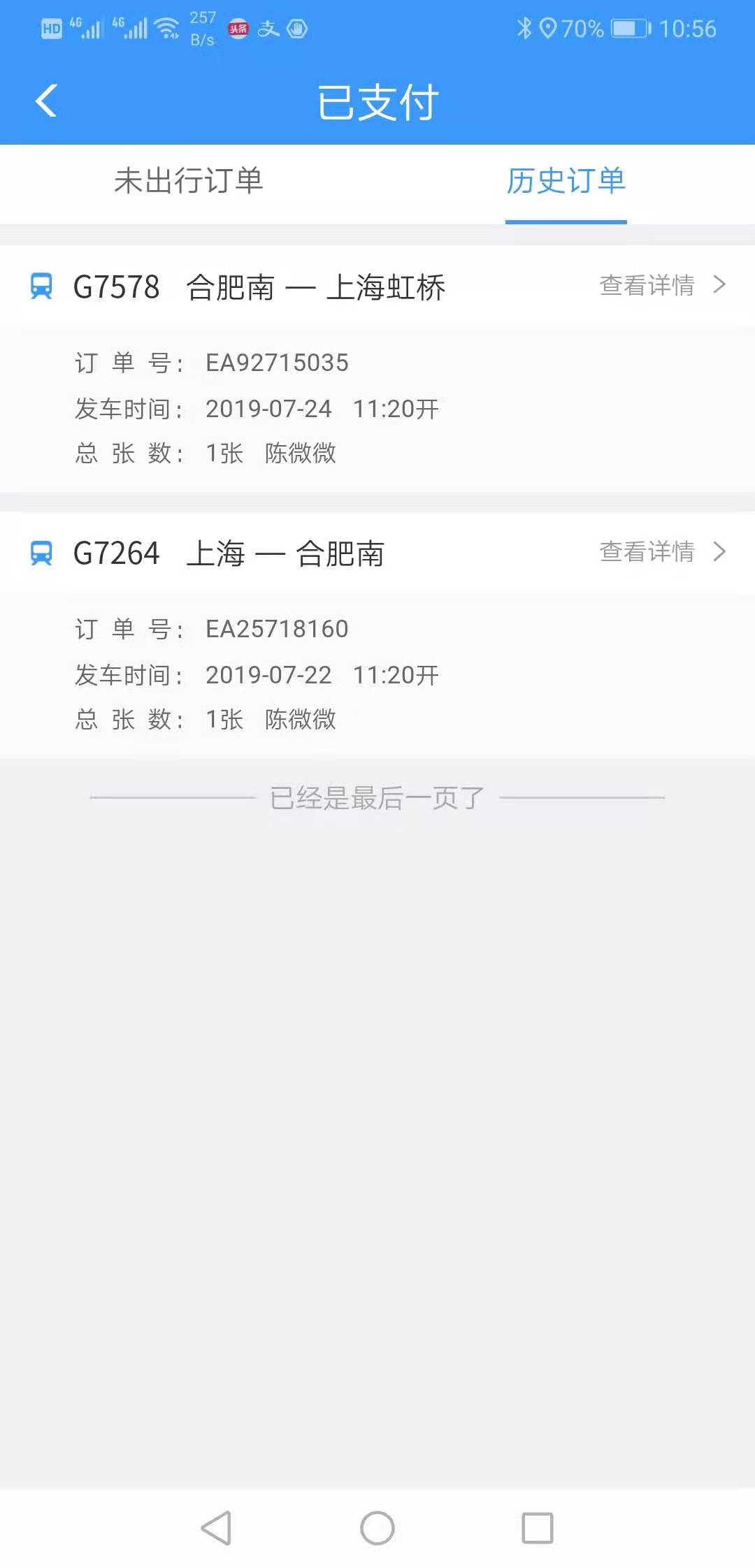Screen dimensions: 755x1568
Task: Select the 历史订单 tab
Action: point(566,181)
